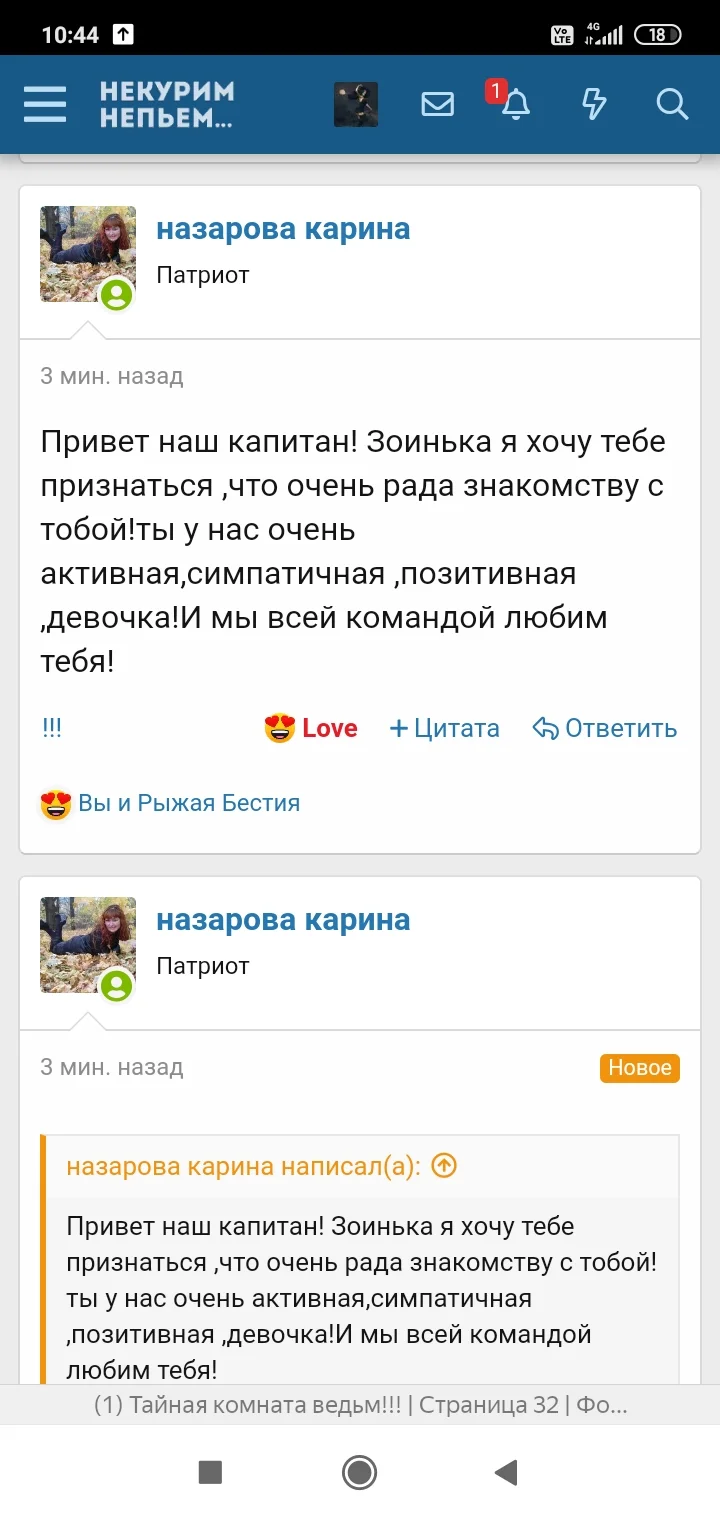The width and height of the screenshot is (720, 1520).
Task: Tap the lightning quick-navigation icon
Action: [x=593, y=104]
